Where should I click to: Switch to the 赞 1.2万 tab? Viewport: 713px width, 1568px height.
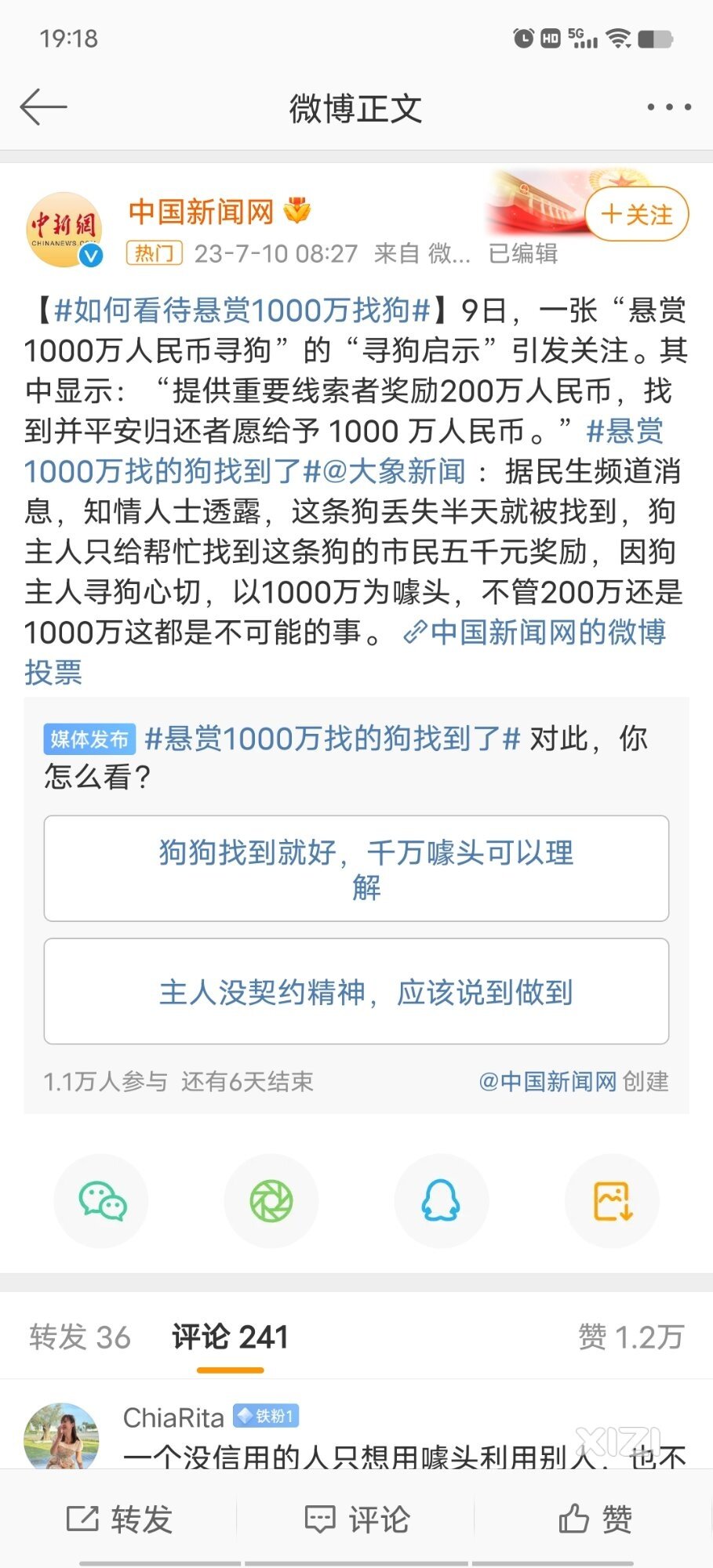coord(631,1338)
